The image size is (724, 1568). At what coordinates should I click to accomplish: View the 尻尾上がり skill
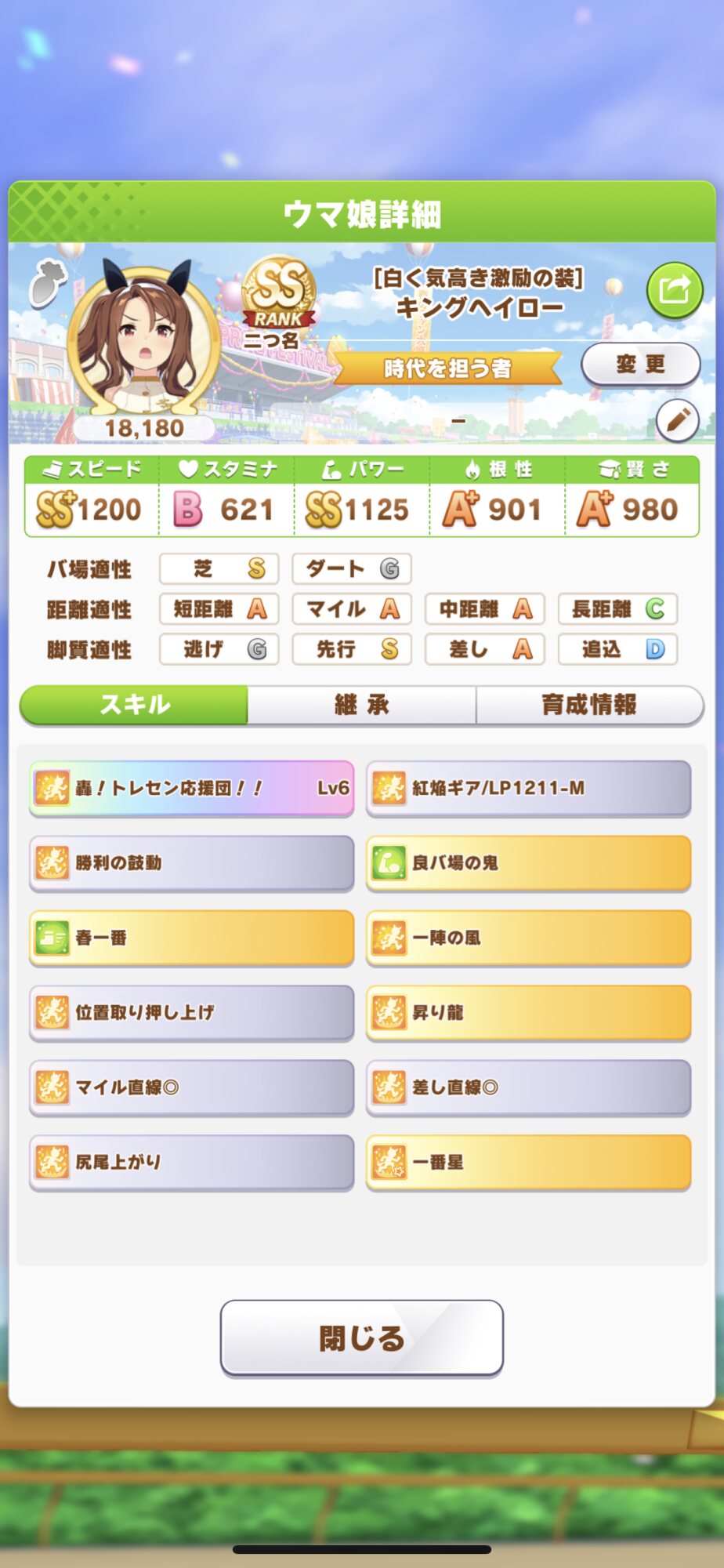(x=192, y=1162)
